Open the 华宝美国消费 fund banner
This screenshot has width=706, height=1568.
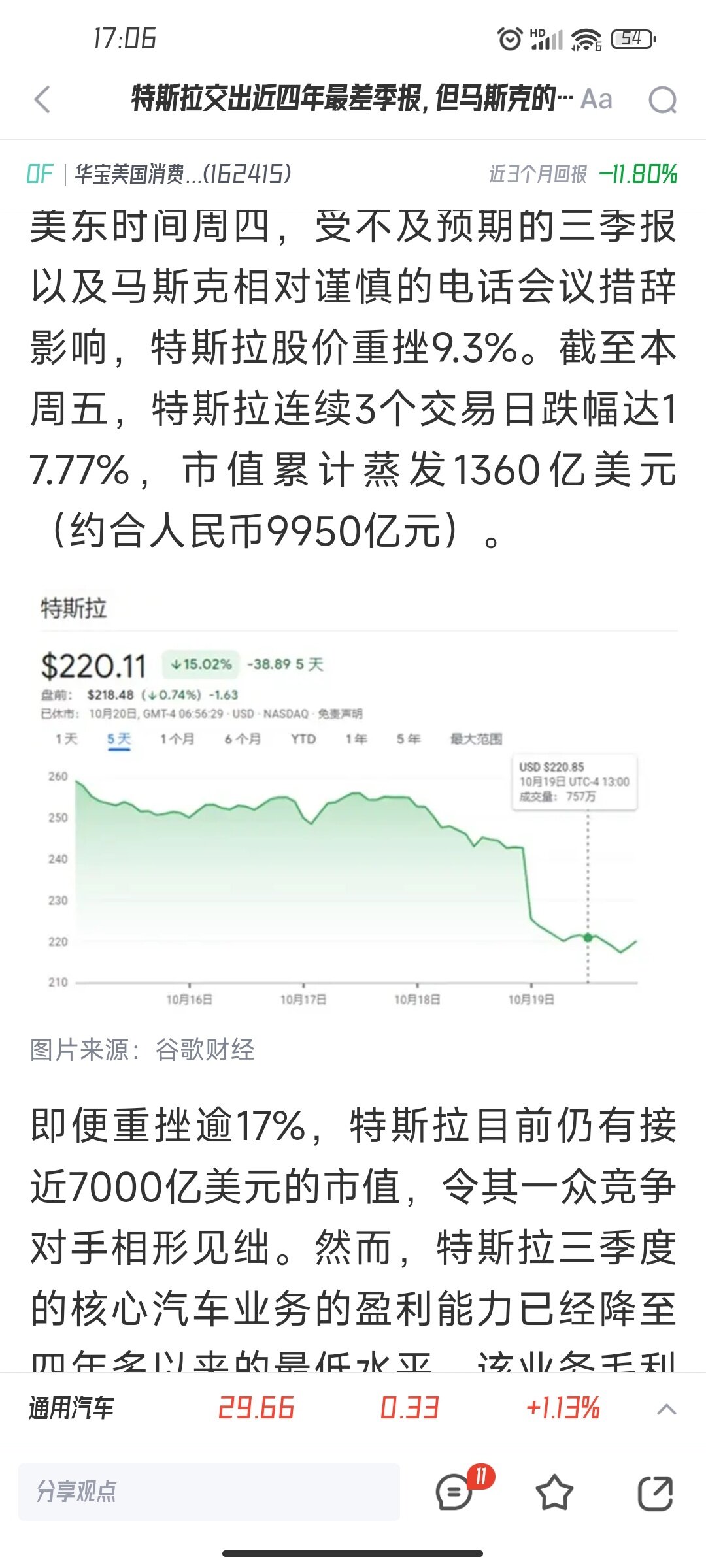point(353,174)
